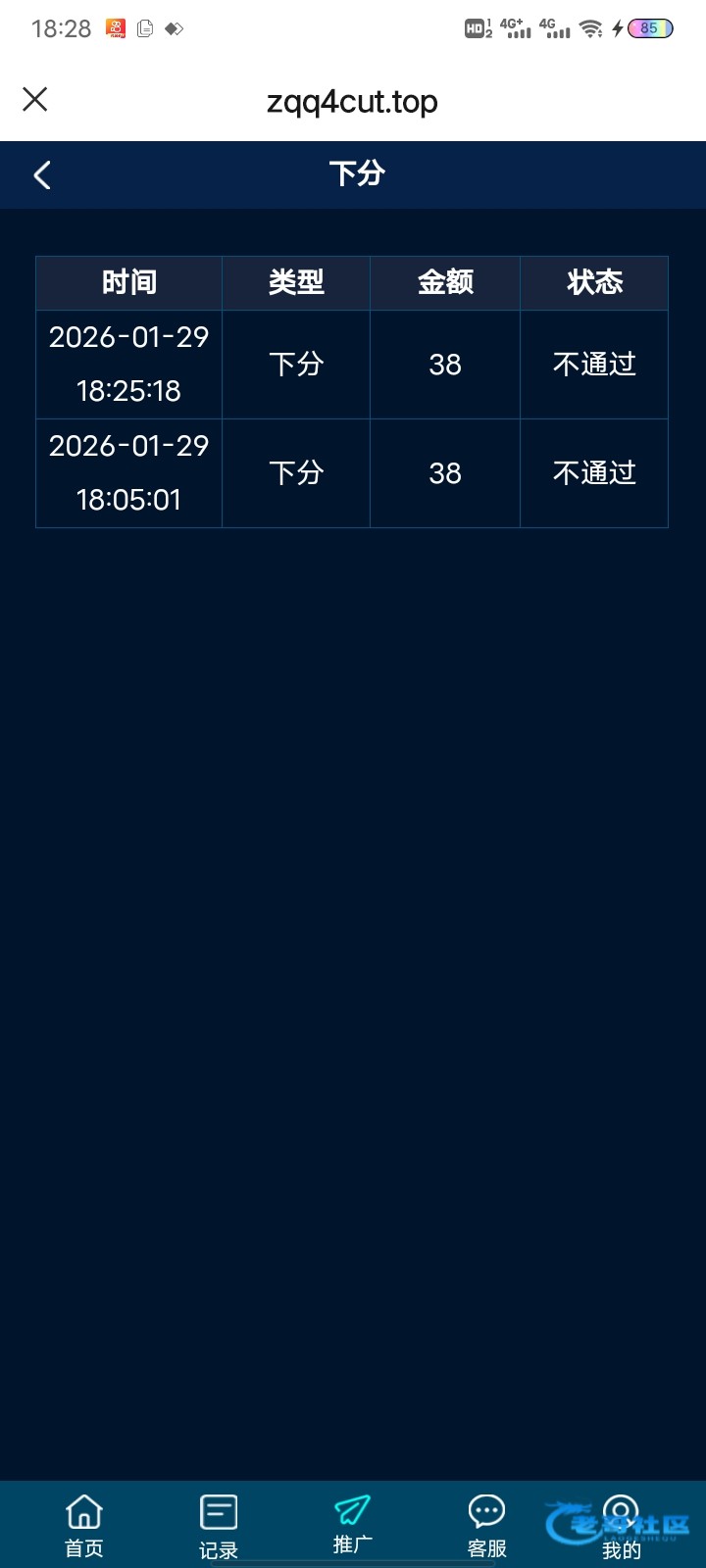
Task: Close the zqq4cut.top web page
Action: [35, 99]
